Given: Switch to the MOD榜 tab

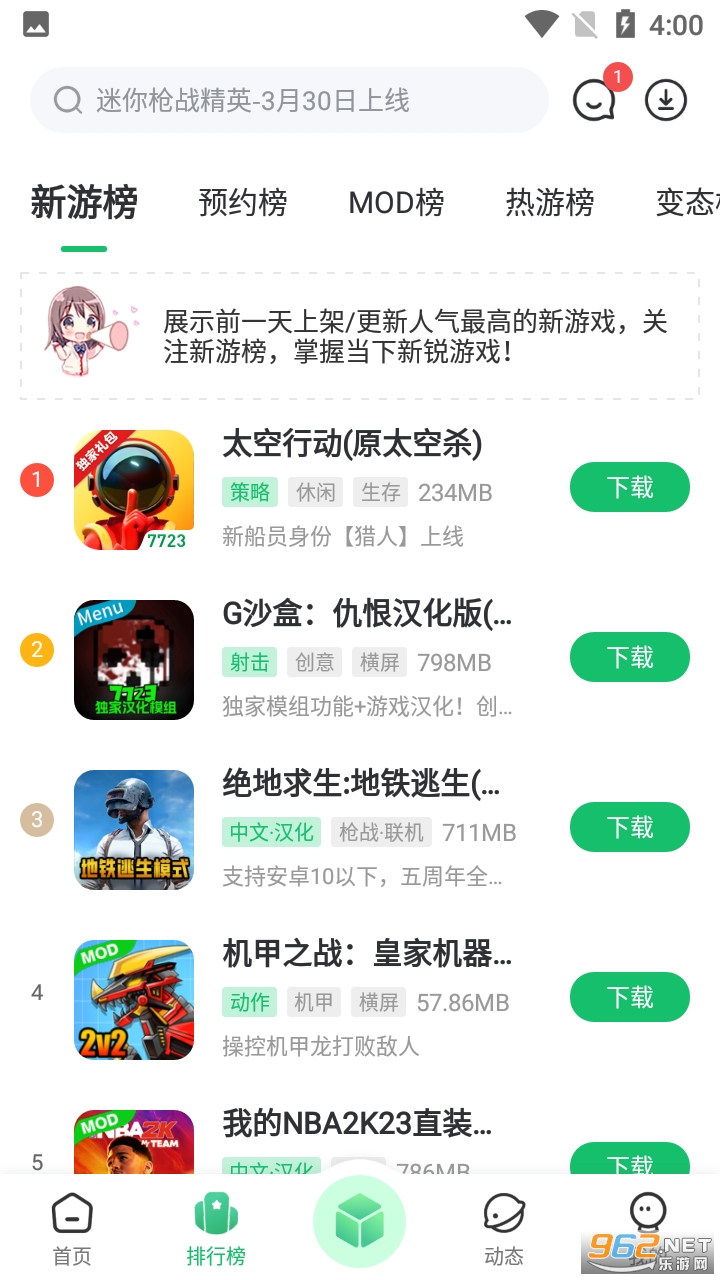Looking at the screenshot, I should [396, 203].
